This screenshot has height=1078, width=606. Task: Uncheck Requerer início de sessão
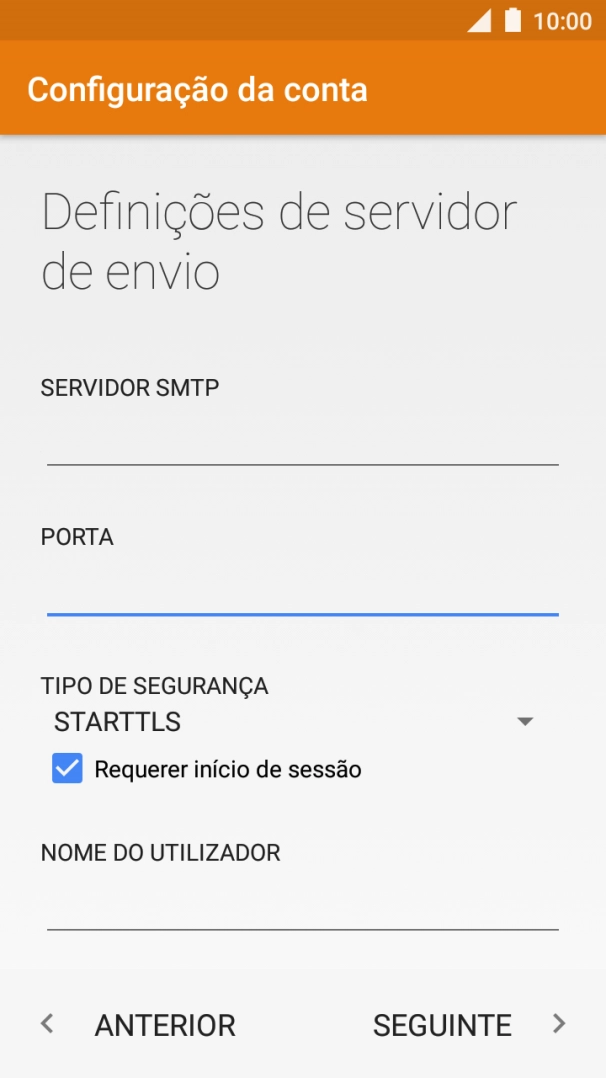coord(68,769)
